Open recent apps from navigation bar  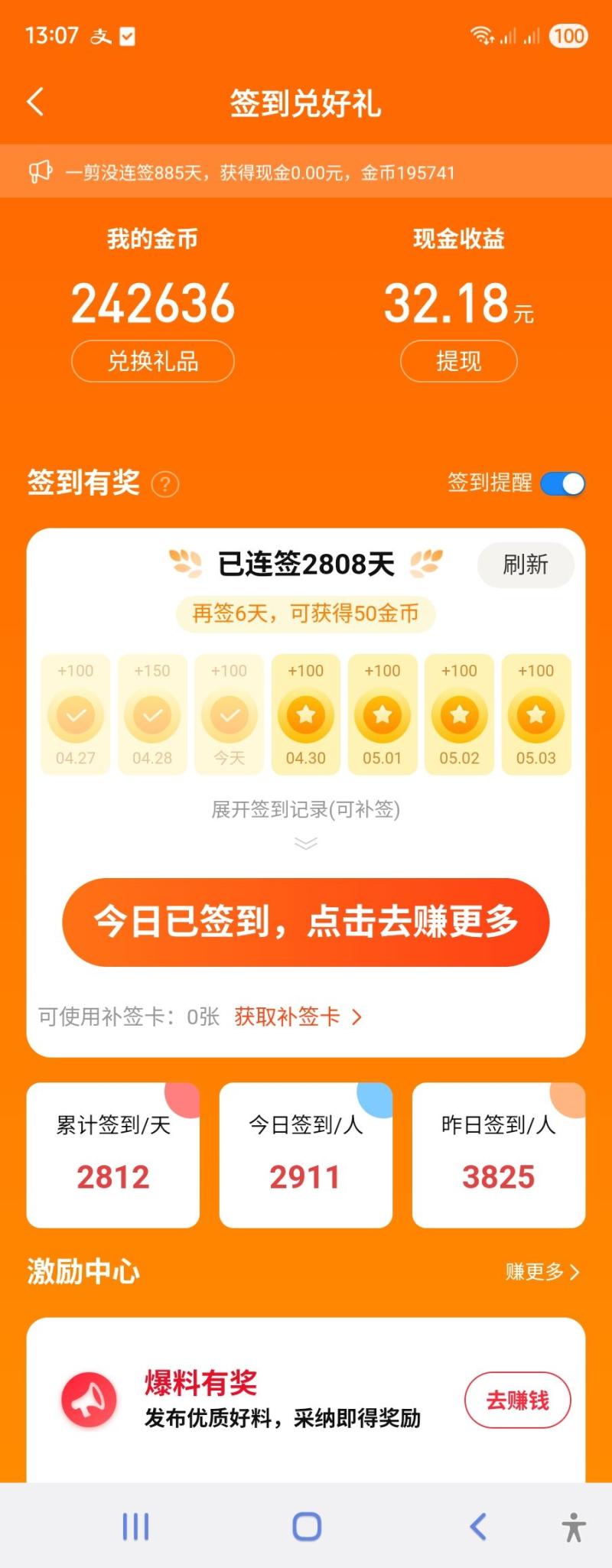pos(135,1527)
